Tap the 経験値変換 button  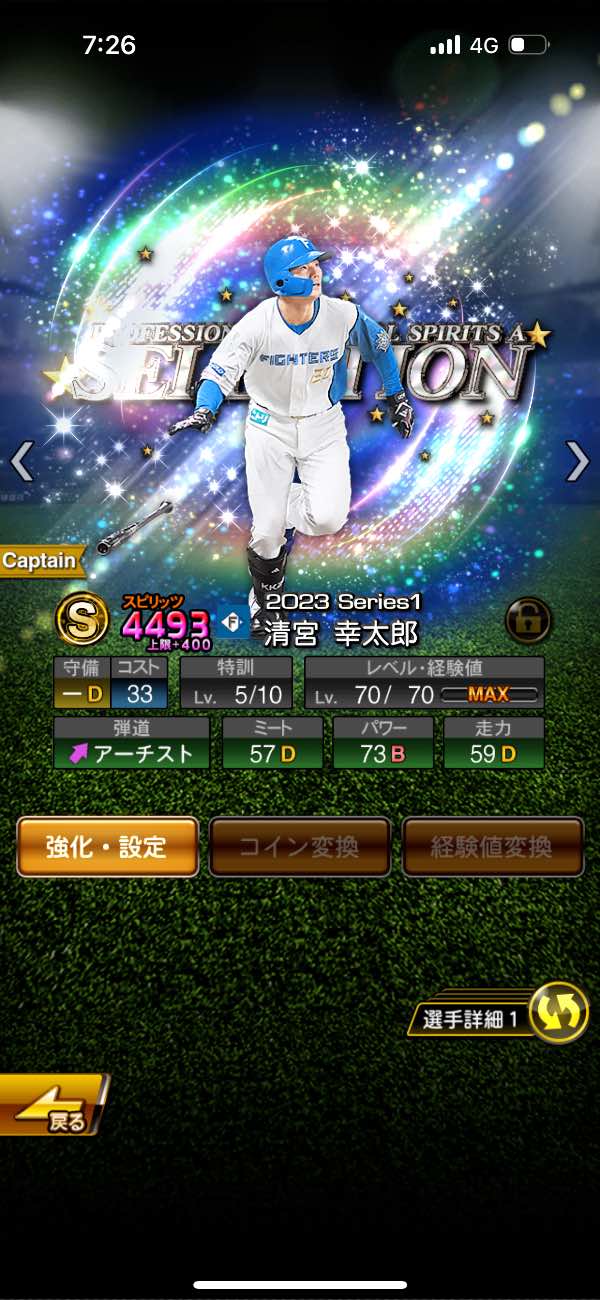tap(492, 847)
